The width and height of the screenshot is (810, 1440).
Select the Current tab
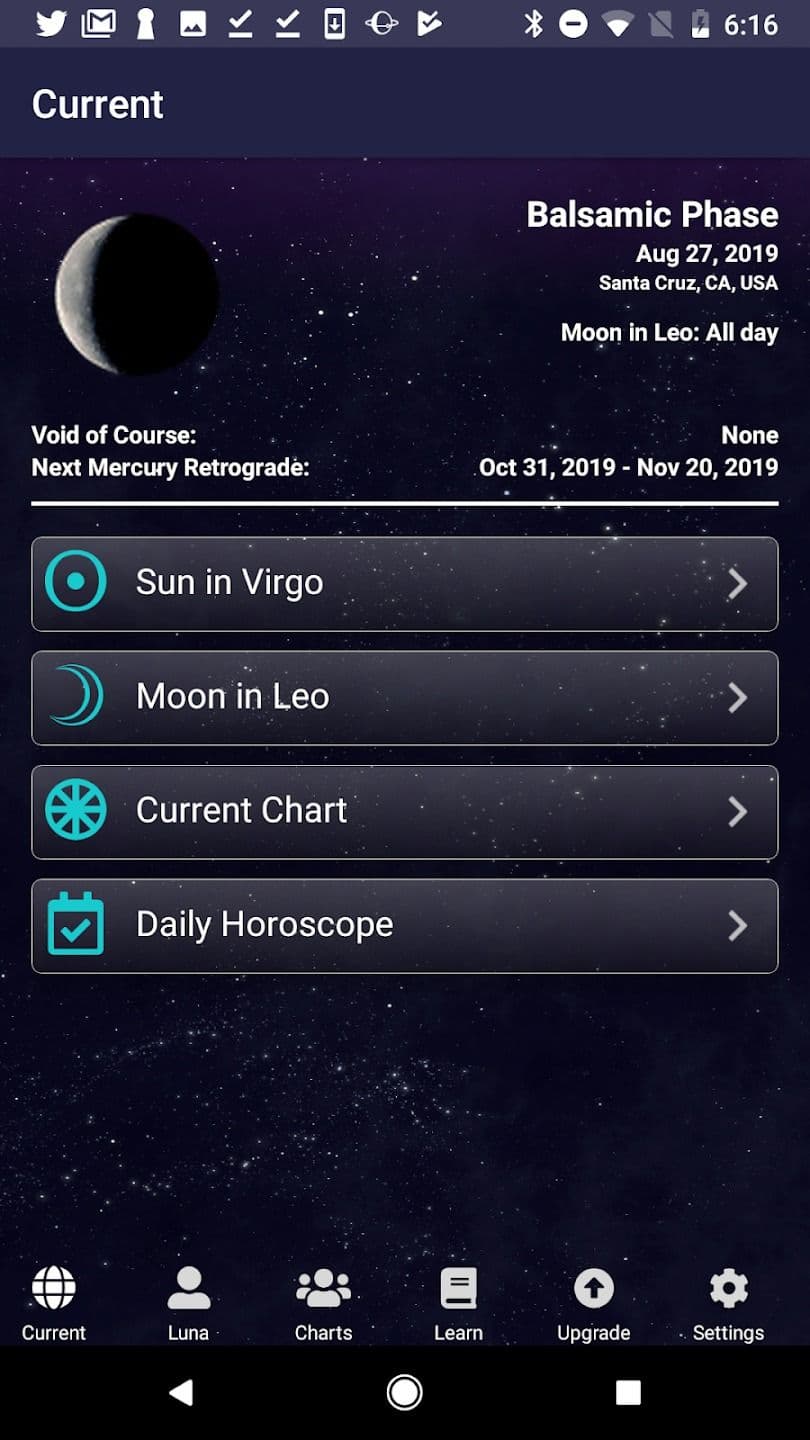coord(54,1304)
